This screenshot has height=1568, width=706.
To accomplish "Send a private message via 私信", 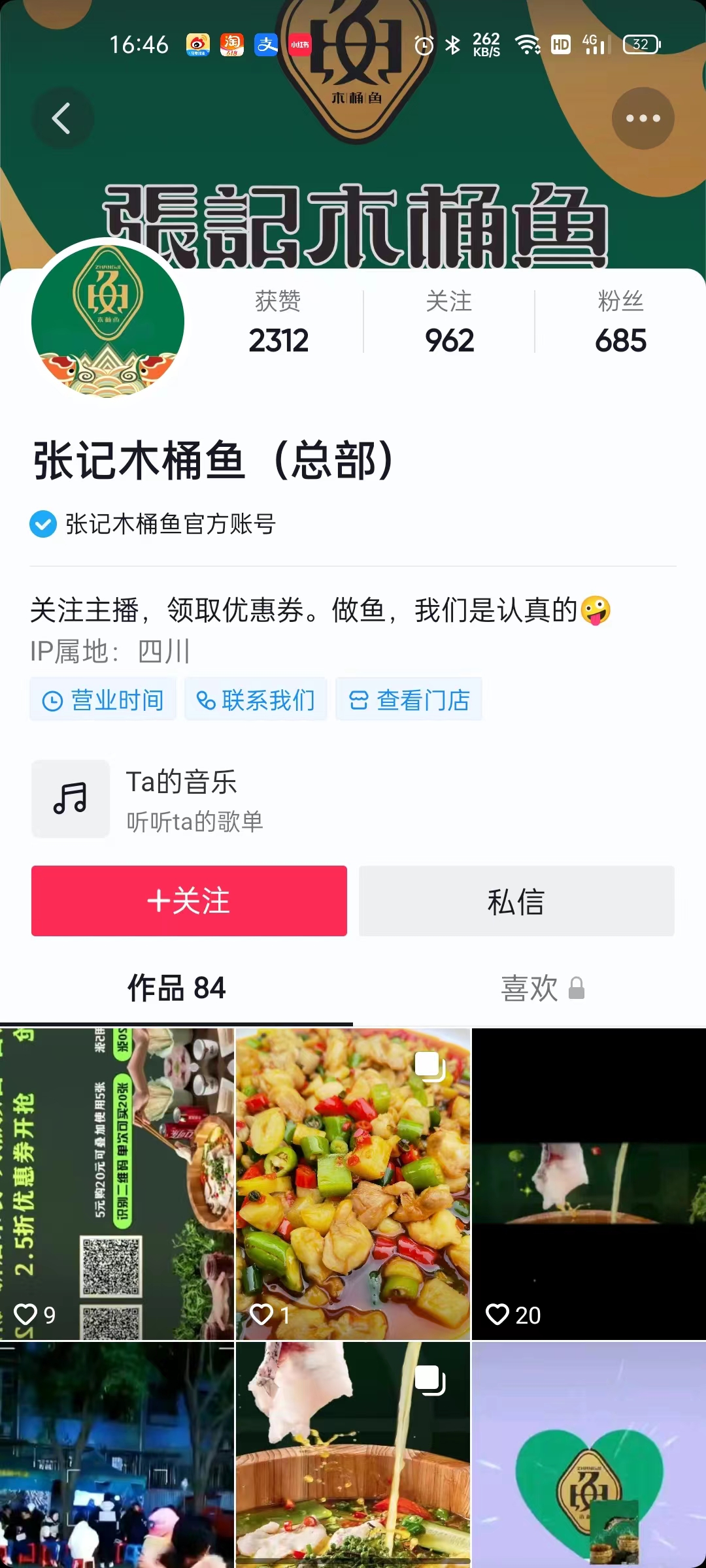I will (x=516, y=901).
